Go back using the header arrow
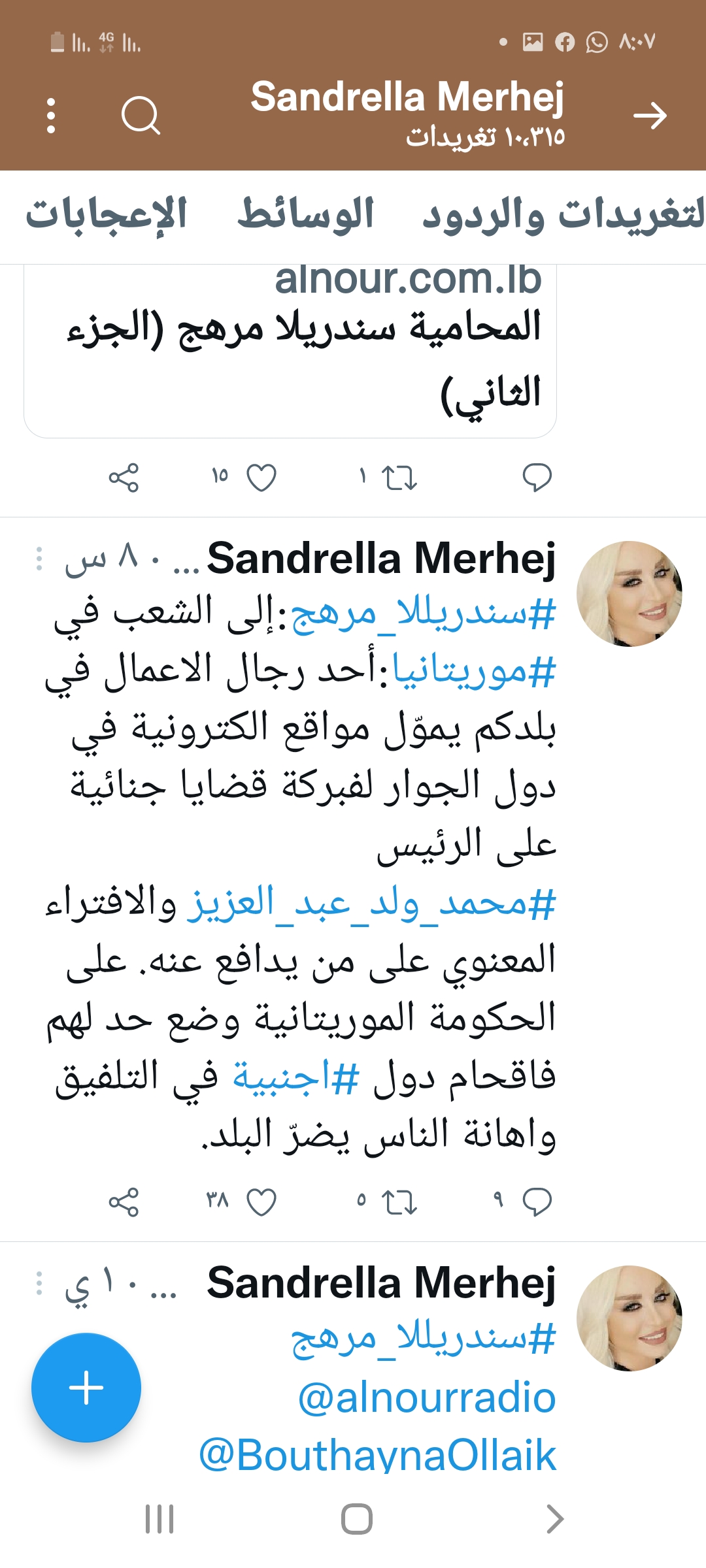 point(650,116)
